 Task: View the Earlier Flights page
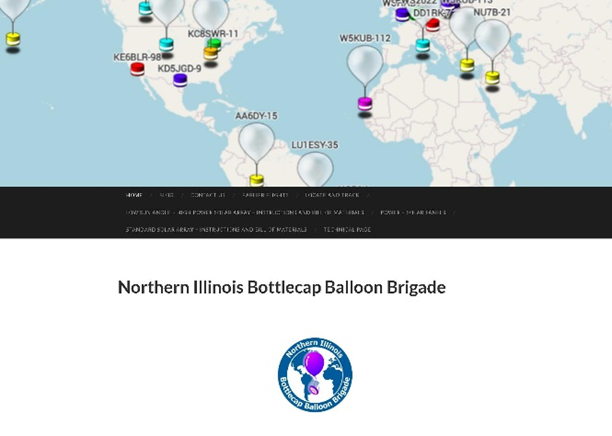pos(265,195)
